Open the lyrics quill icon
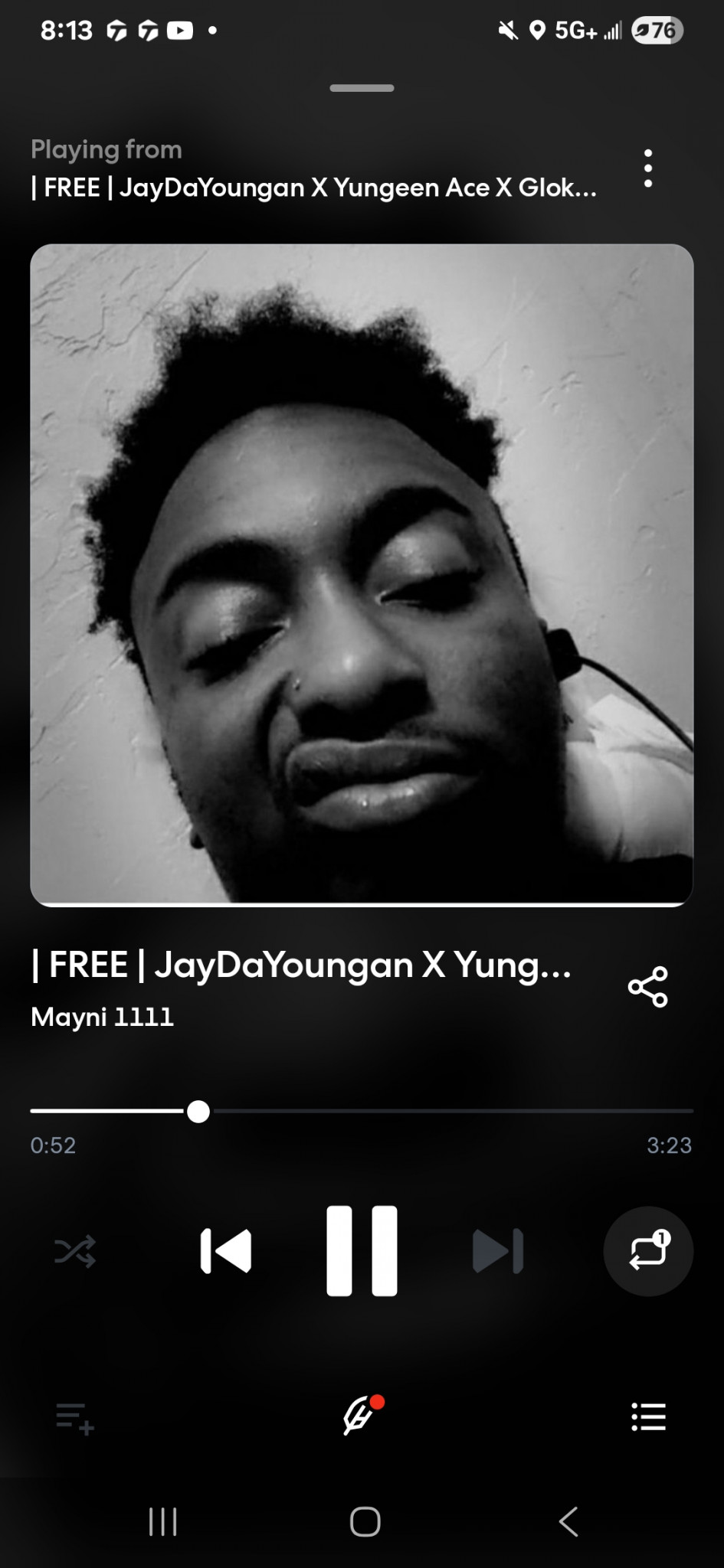Viewport: 724px width, 1568px height. (x=362, y=1416)
